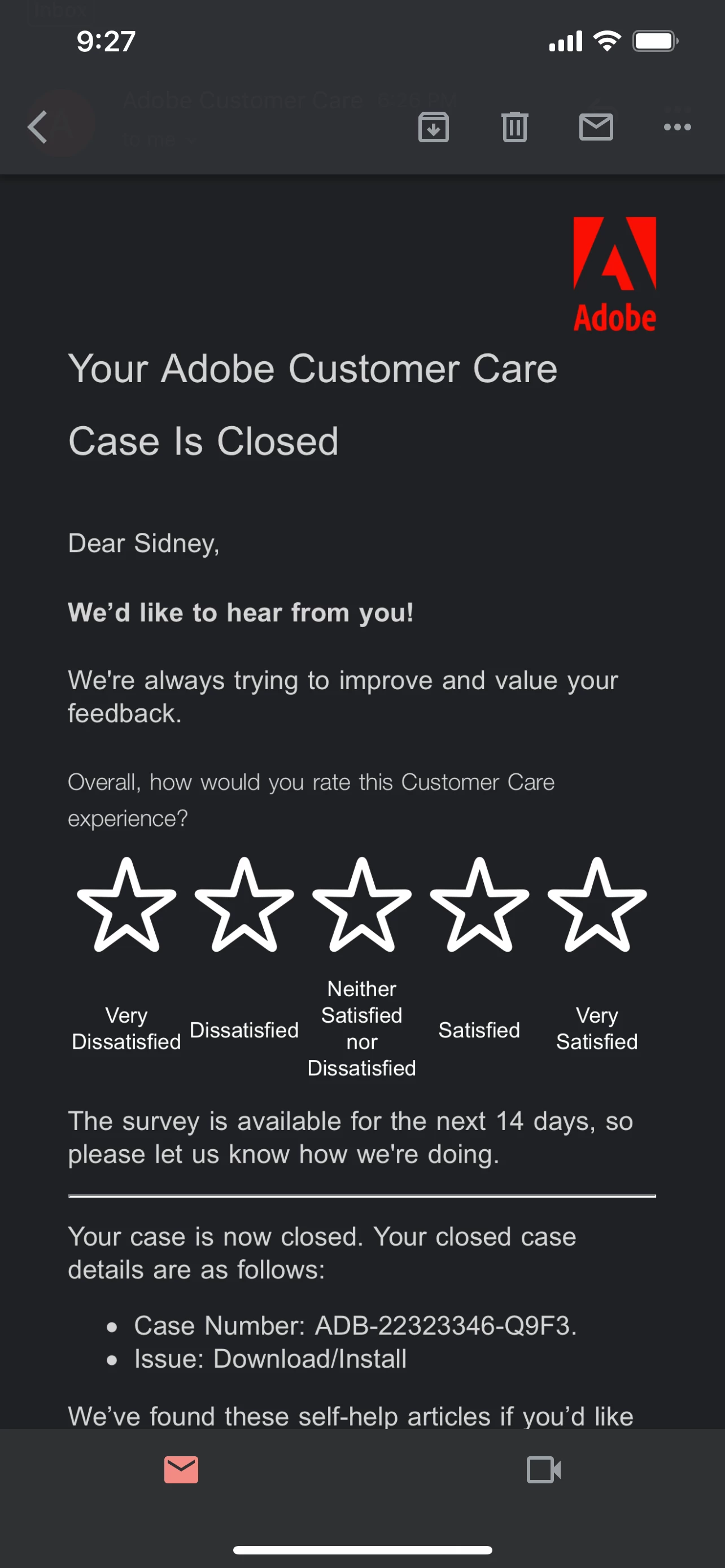The width and height of the screenshot is (725, 1568).
Task: Archive this Adobe email
Action: click(x=434, y=127)
